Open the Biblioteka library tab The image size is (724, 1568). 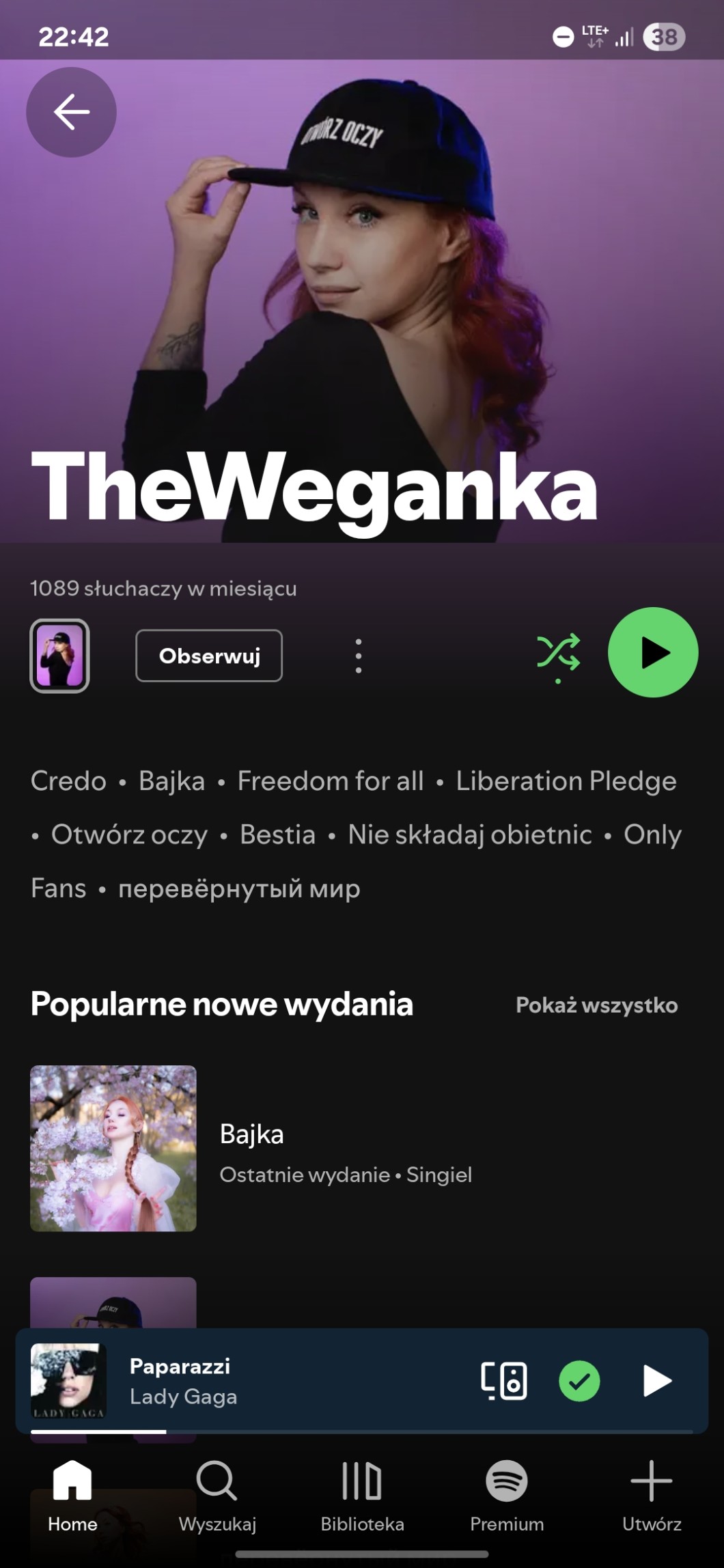point(362,1494)
